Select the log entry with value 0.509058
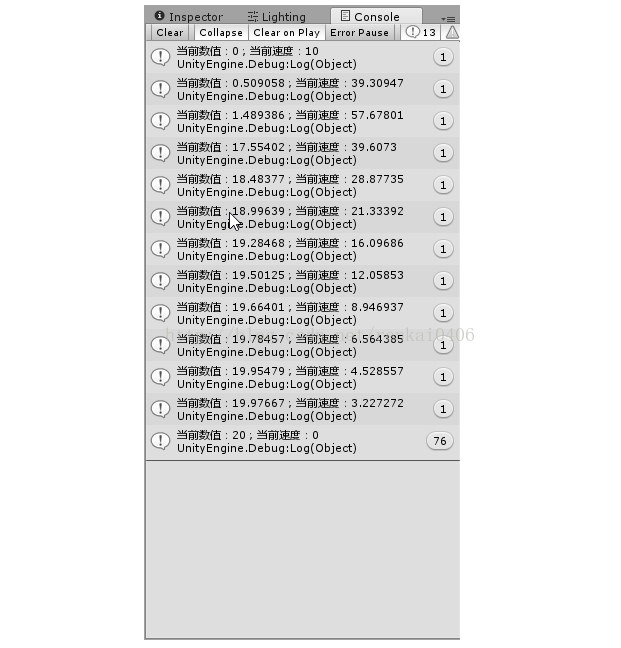This screenshot has width=621, height=648. click(290, 89)
